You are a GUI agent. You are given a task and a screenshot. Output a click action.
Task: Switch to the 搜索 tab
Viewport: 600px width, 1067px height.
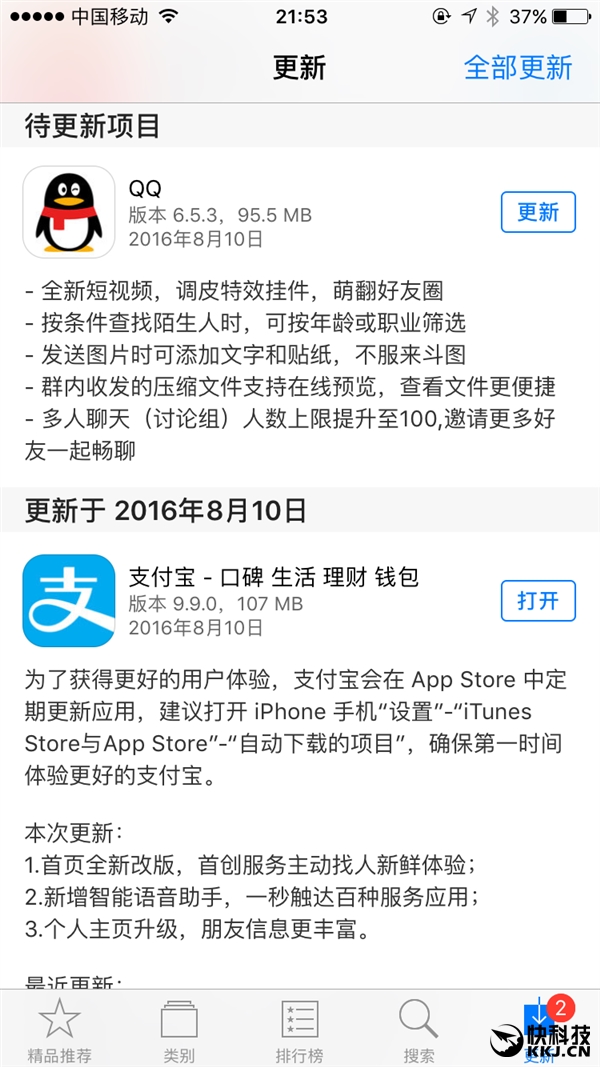click(419, 1030)
